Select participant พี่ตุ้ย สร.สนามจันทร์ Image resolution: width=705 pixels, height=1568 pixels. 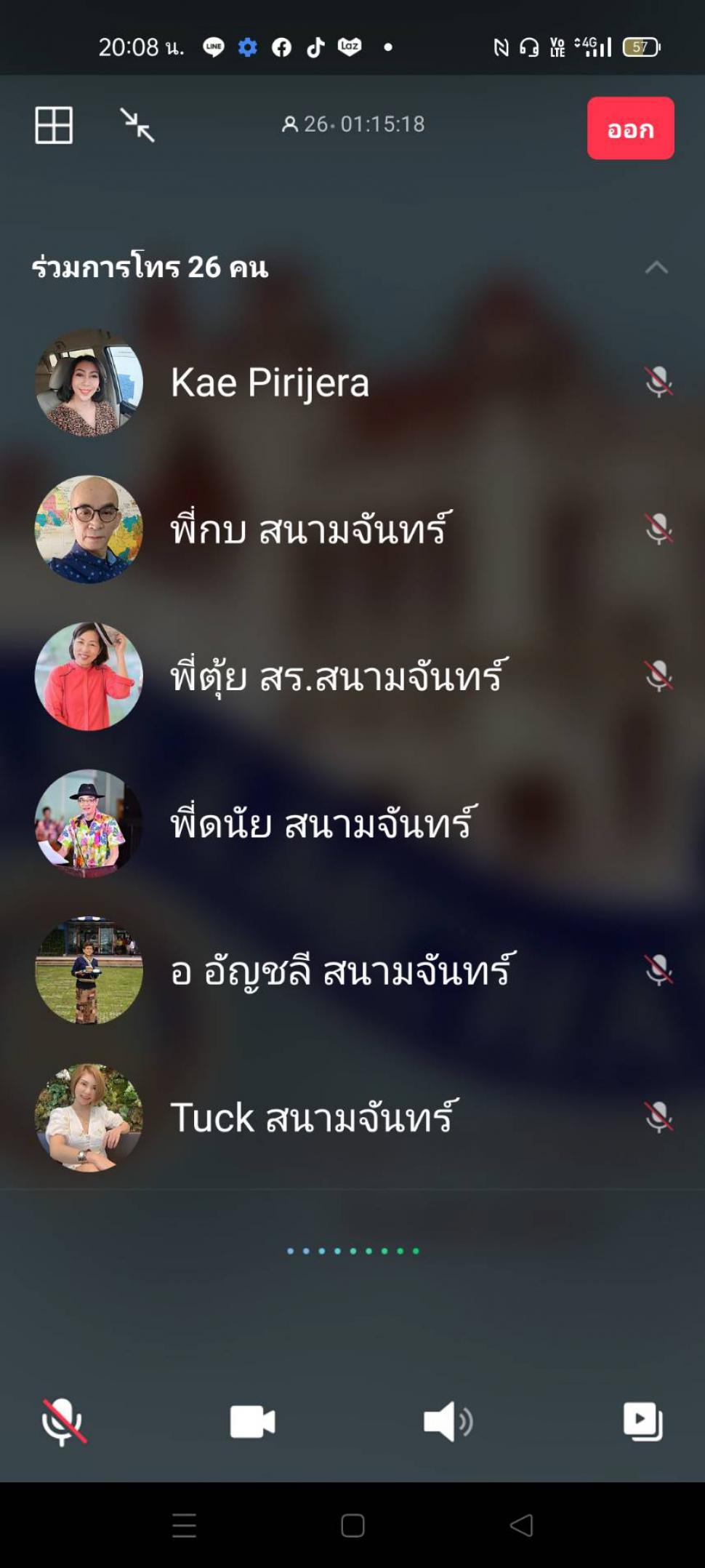tap(352, 676)
